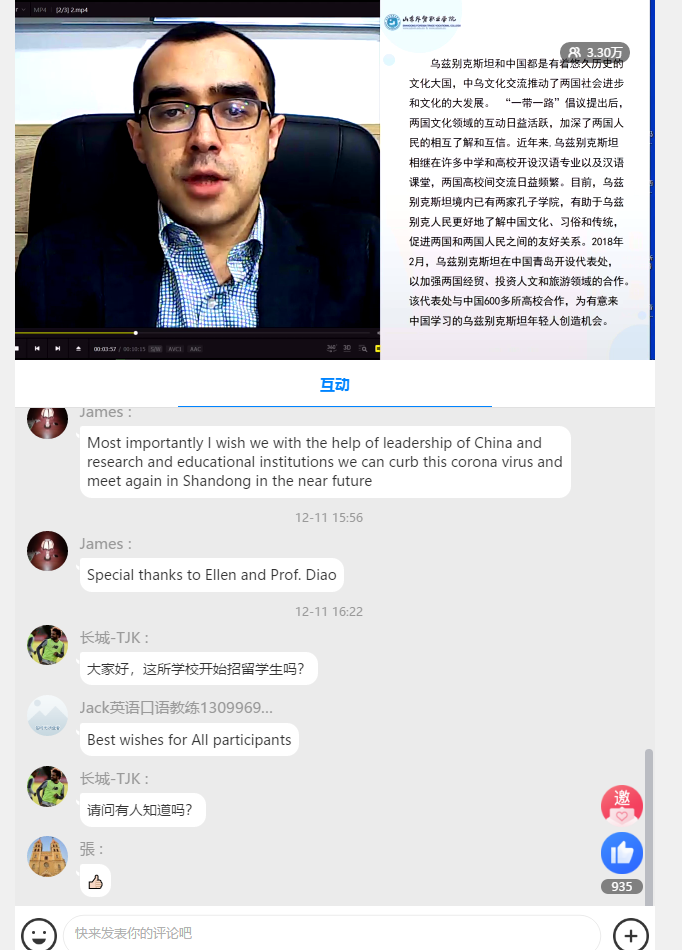Switch to the 互动 tab
Image resolution: width=682 pixels, height=950 pixels.
(334, 385)
